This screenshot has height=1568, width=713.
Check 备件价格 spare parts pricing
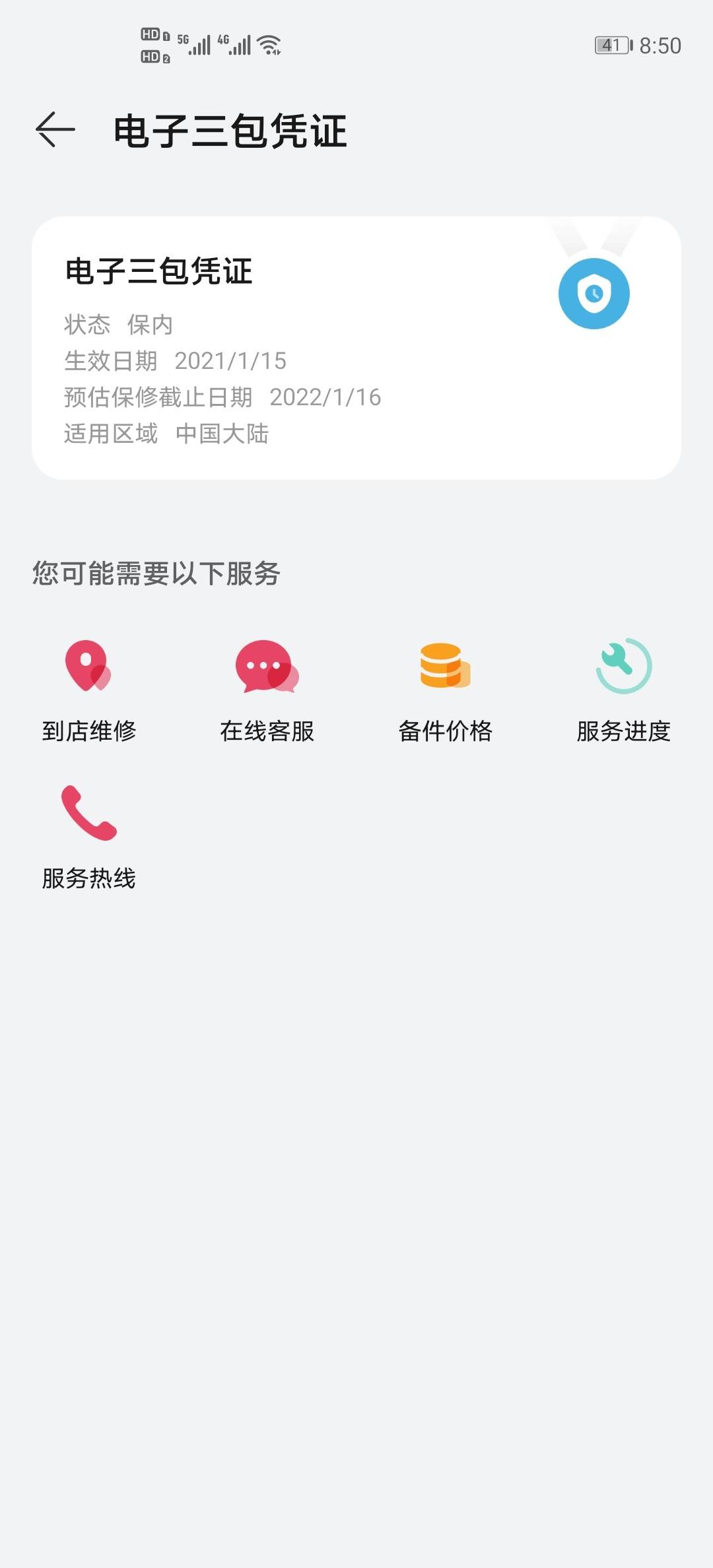[x=446, y=691]
